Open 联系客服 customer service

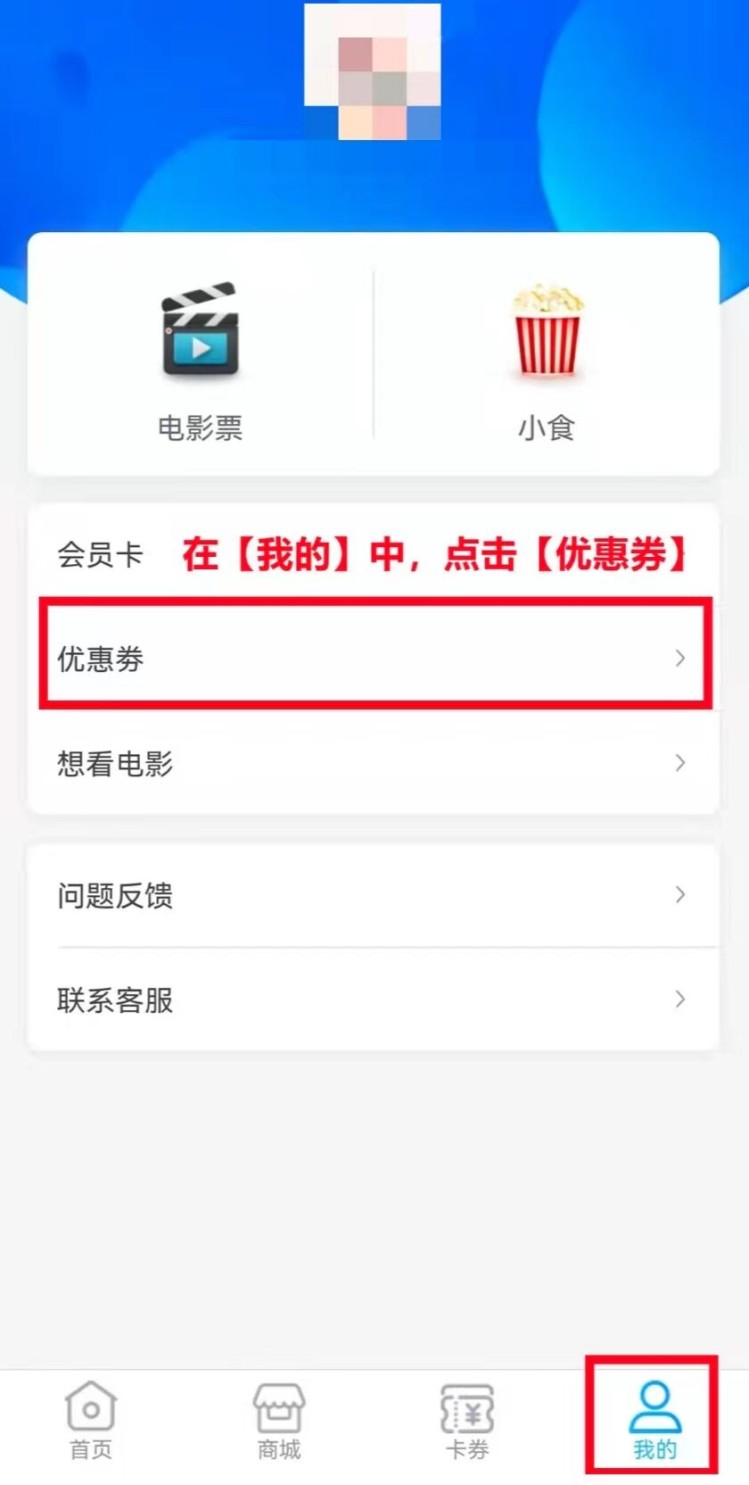click(373, 1000)
